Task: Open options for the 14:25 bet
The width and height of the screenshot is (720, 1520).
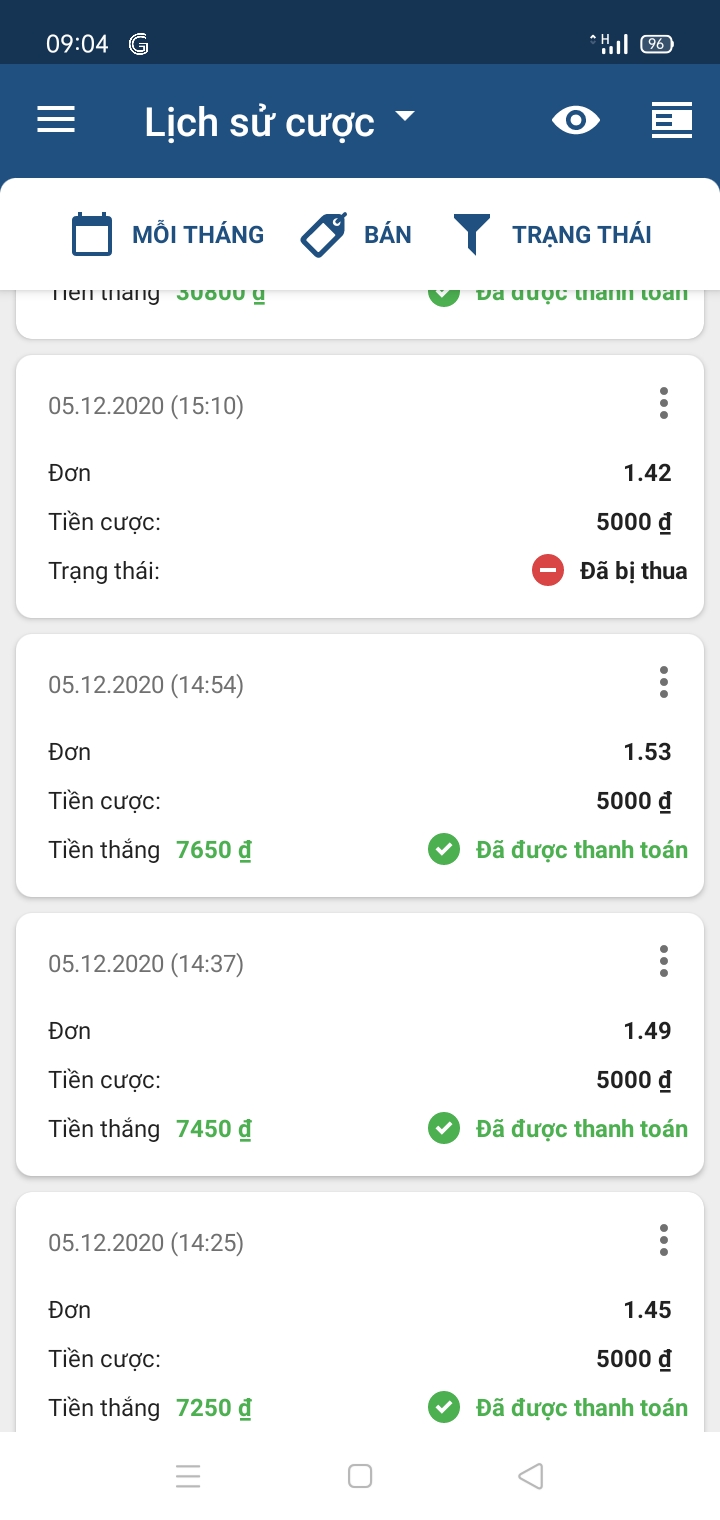Action: [664, 1241]
